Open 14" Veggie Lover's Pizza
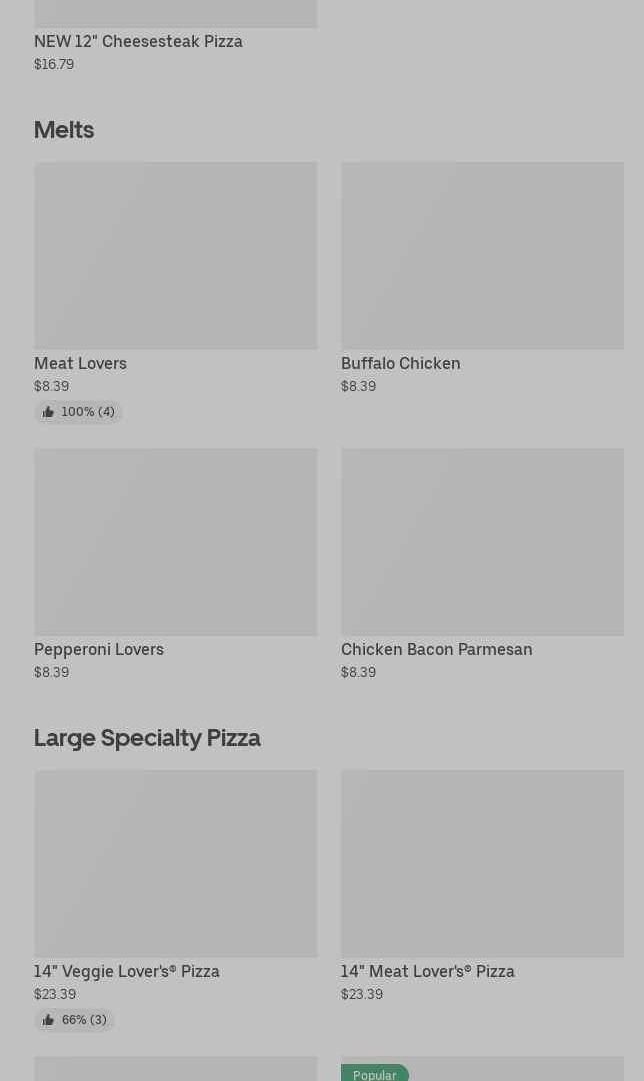 [x=175, y=864]
